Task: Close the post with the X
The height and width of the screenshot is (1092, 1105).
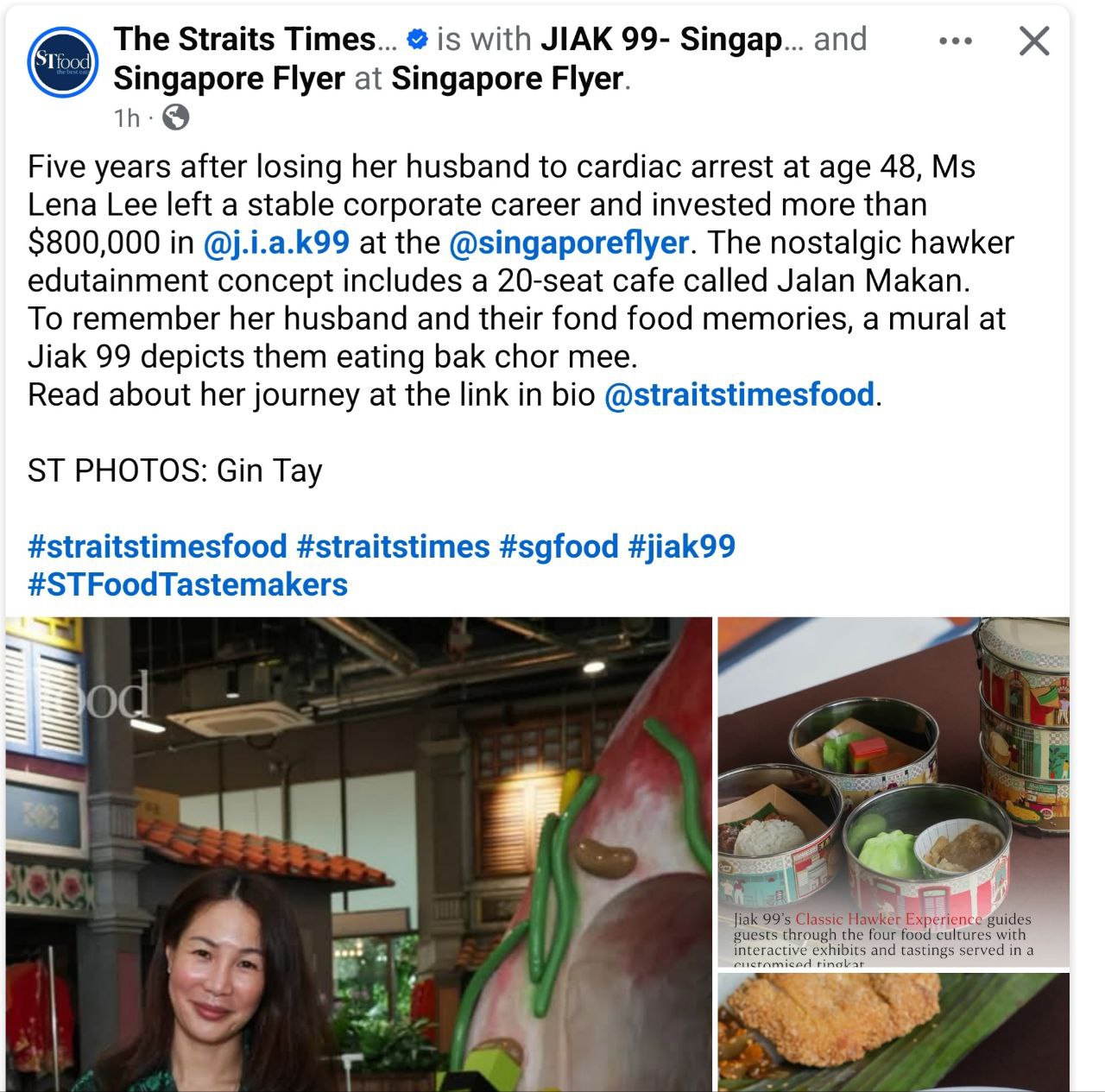Action: (x=1033, y=41)
